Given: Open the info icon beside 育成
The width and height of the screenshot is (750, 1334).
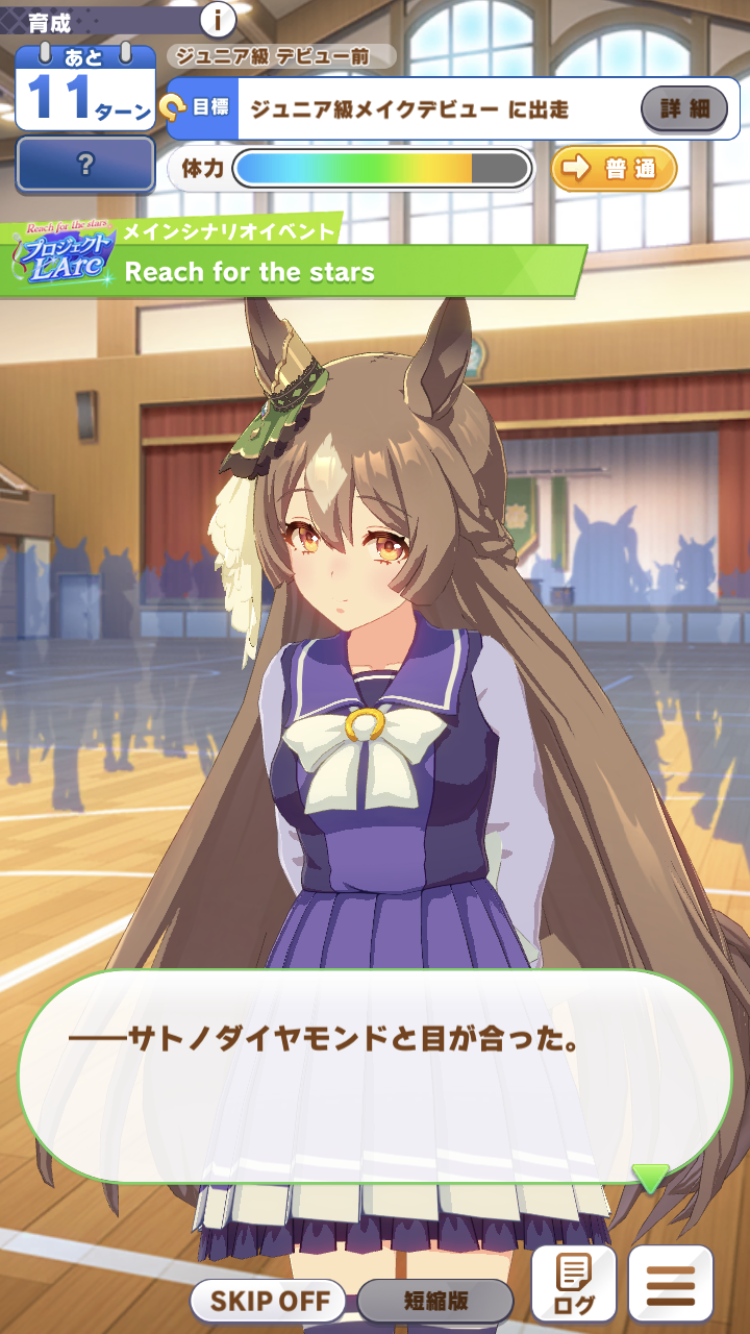Looking at the screenshot, I should 217,18.
